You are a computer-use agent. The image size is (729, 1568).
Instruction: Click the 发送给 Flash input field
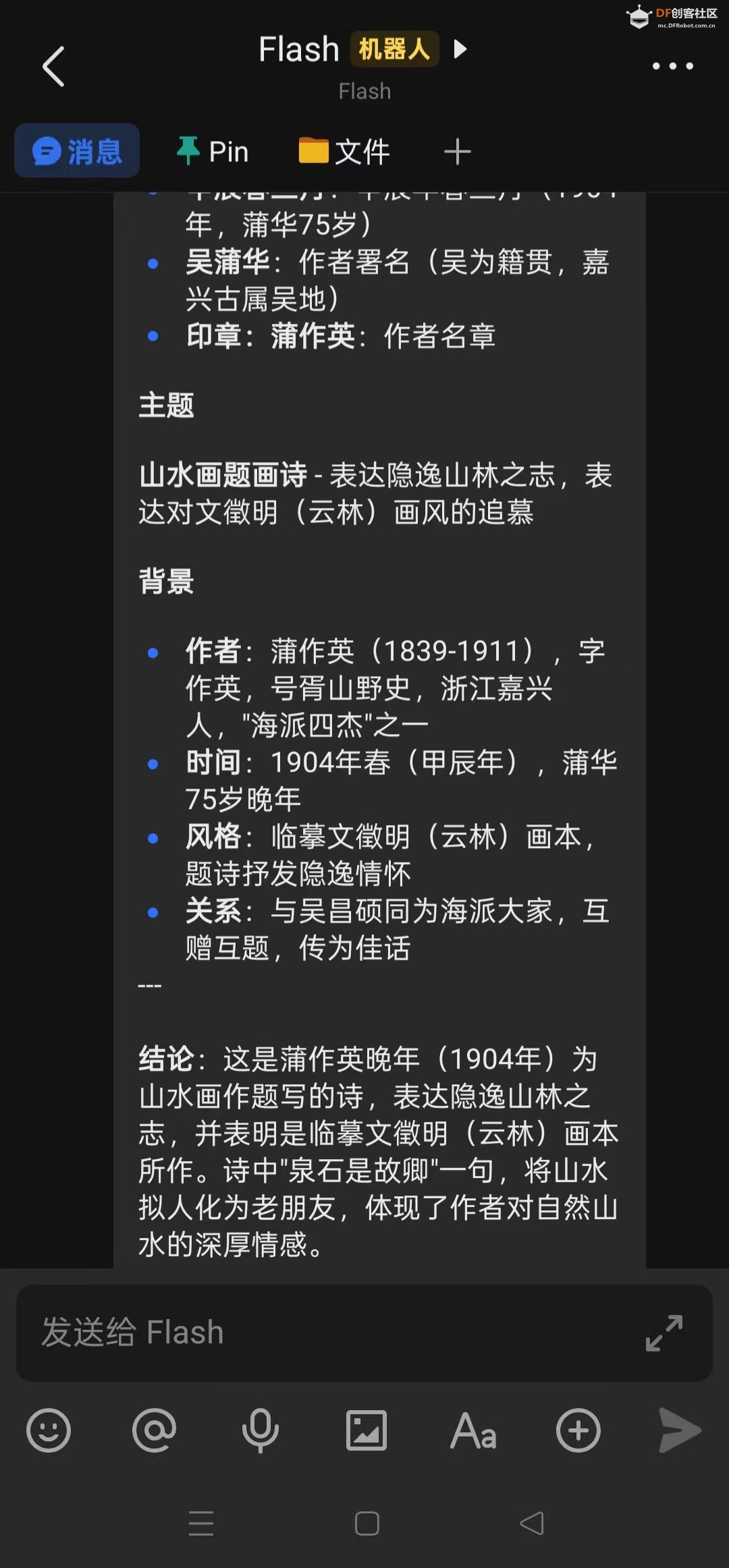[x=270, y=1331]
